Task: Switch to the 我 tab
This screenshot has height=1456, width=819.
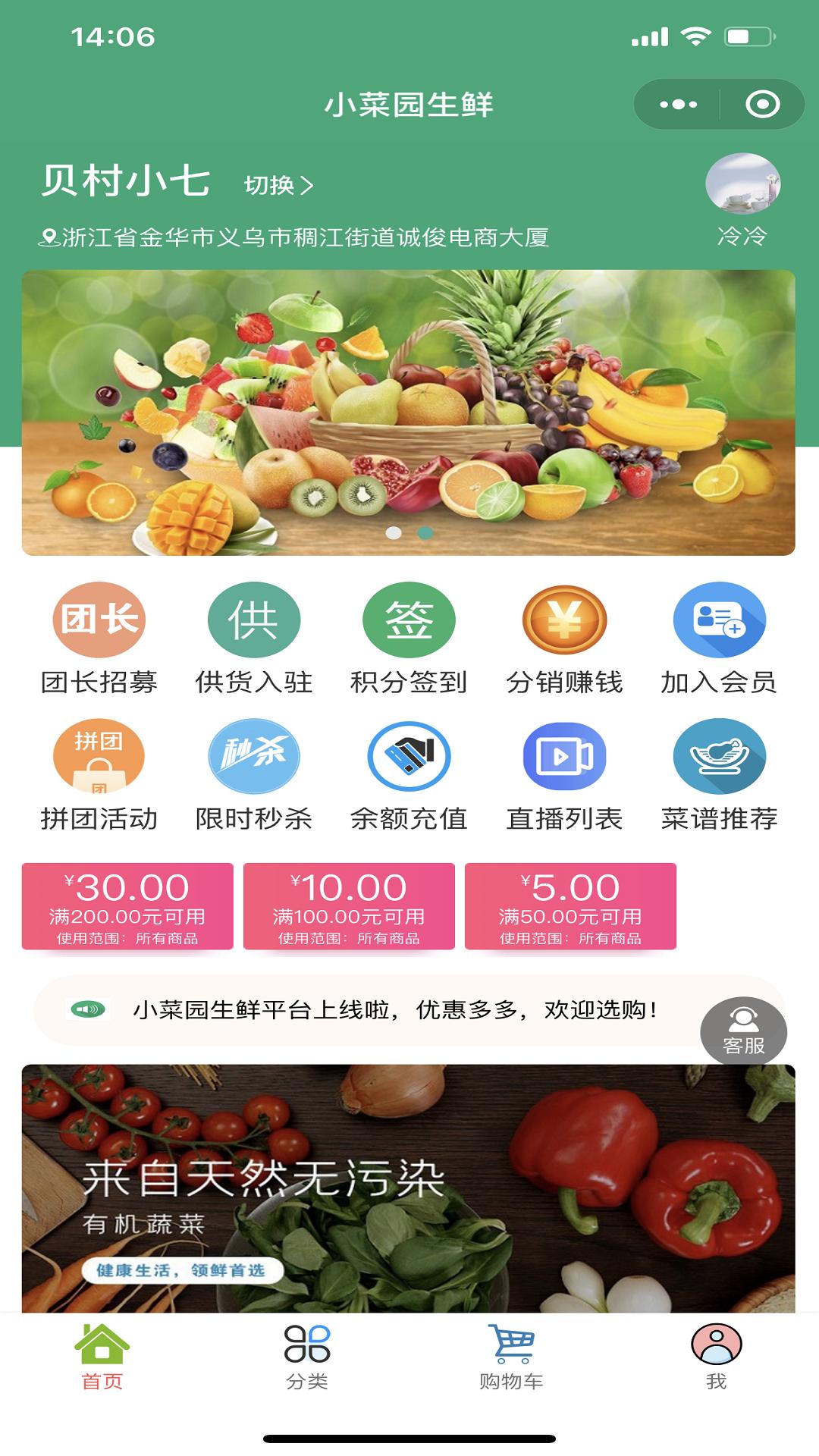Action: 716,1357
